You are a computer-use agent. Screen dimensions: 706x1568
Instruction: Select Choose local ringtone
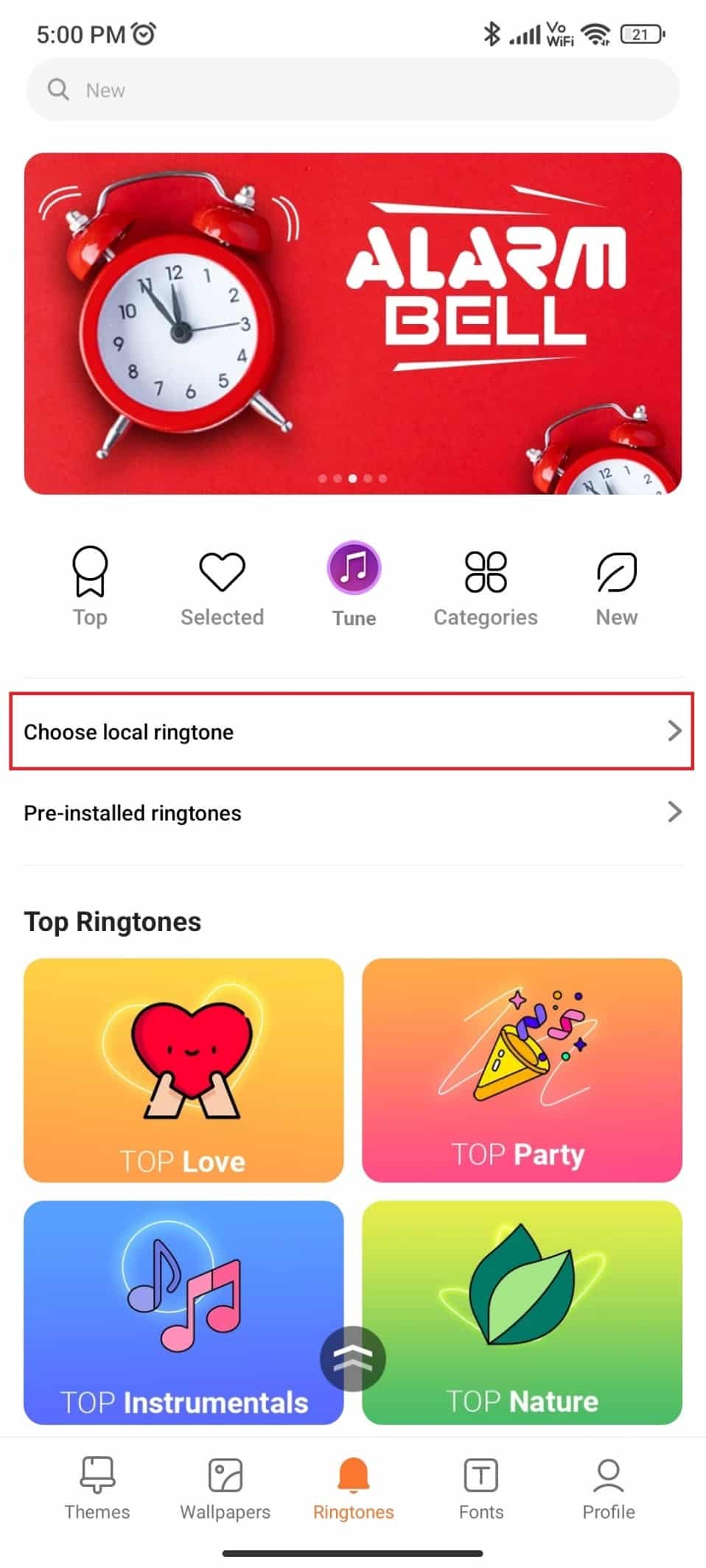point(352,731)
